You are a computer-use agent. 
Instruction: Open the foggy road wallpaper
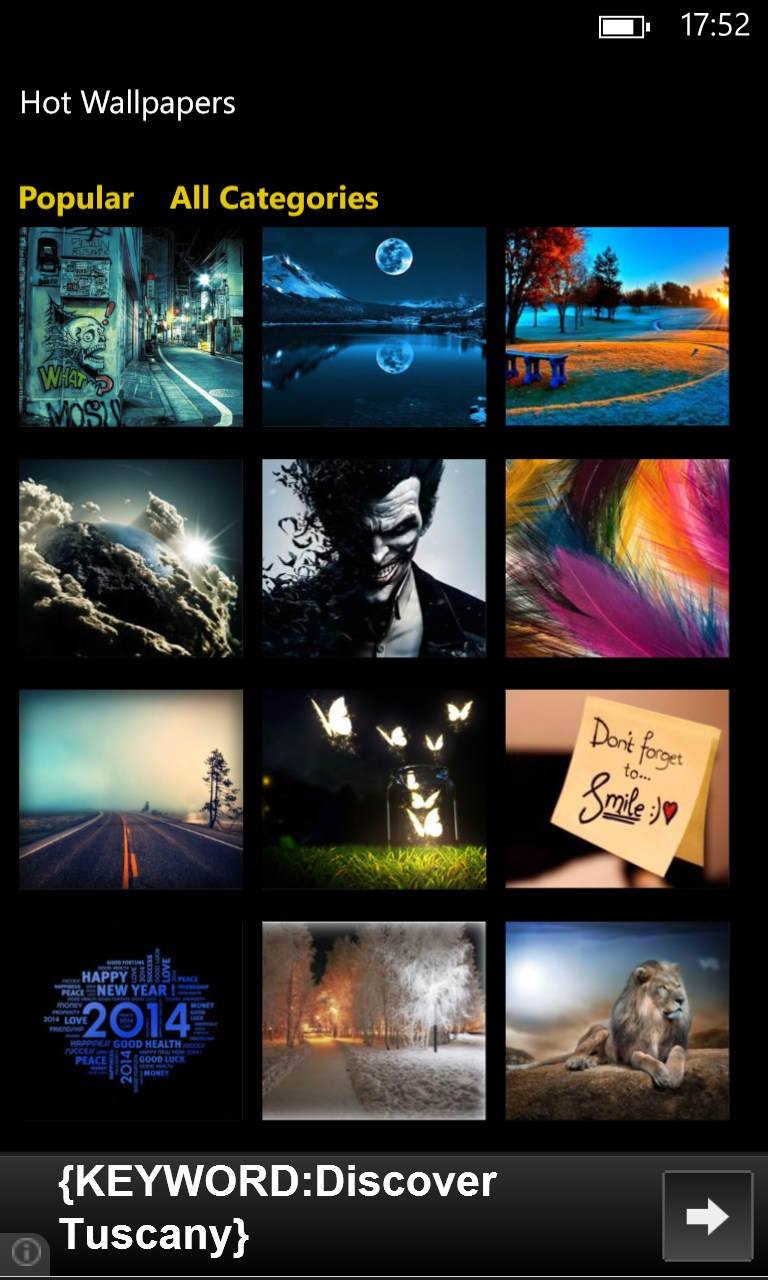(131, 789)
